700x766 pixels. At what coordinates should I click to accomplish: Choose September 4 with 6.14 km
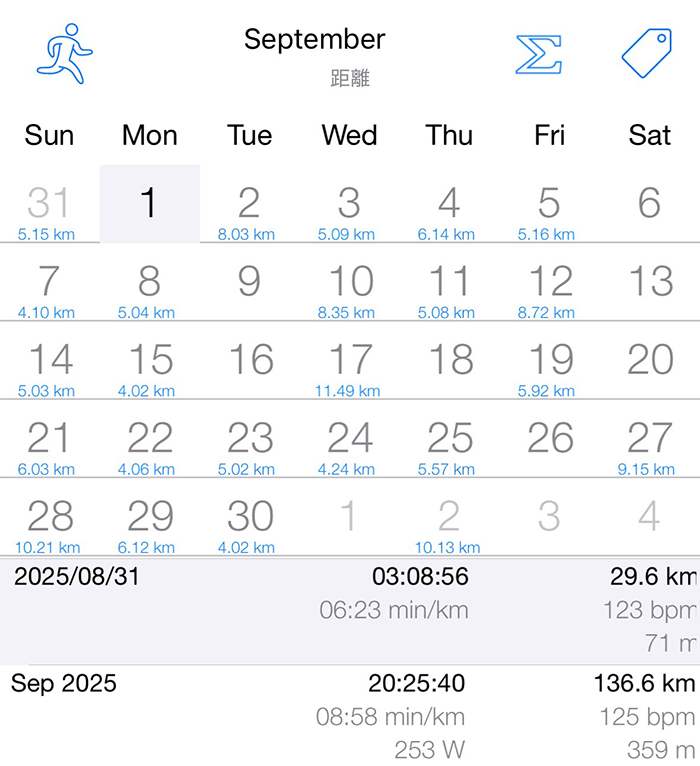coord(449,210)
